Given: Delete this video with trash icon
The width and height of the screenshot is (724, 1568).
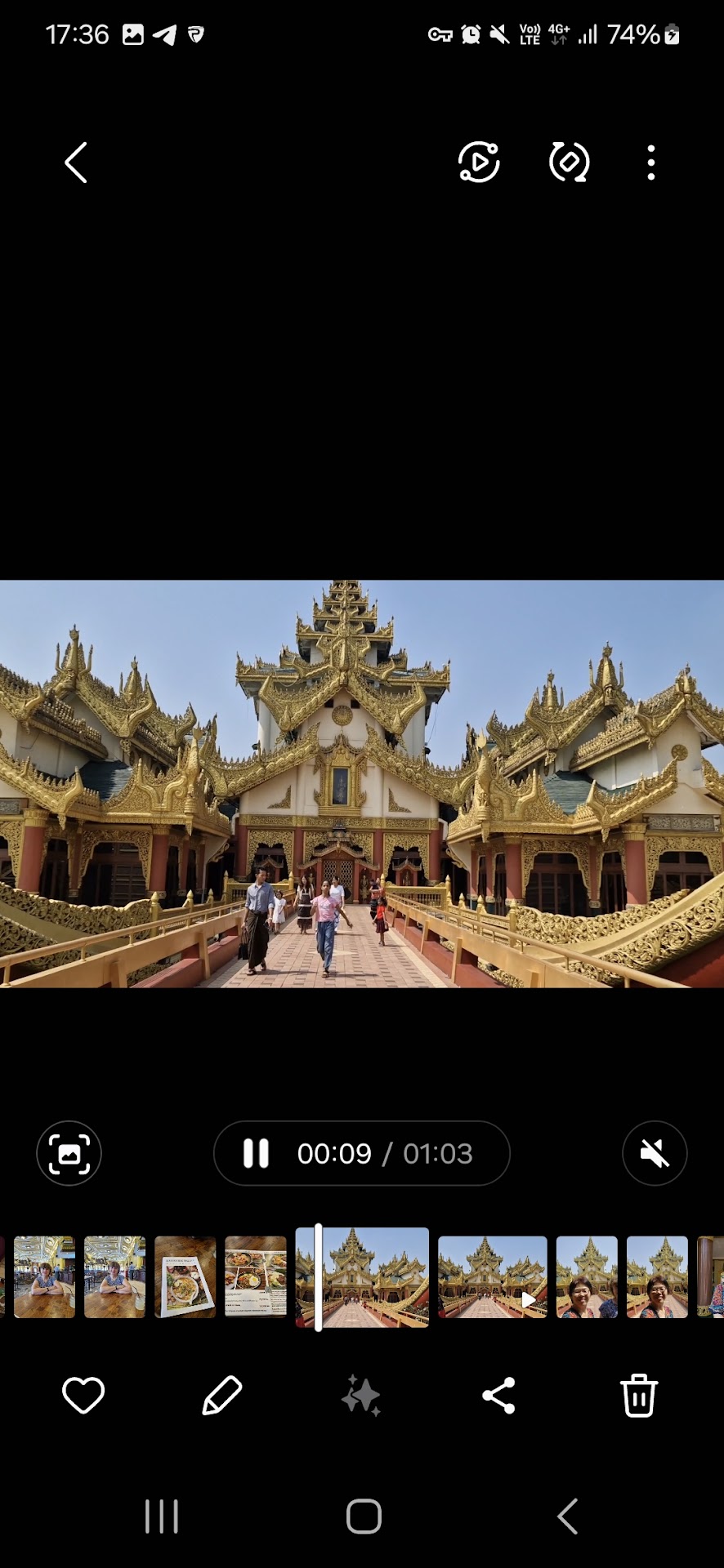Looking at the screenshot, I should coord(639,1395).
